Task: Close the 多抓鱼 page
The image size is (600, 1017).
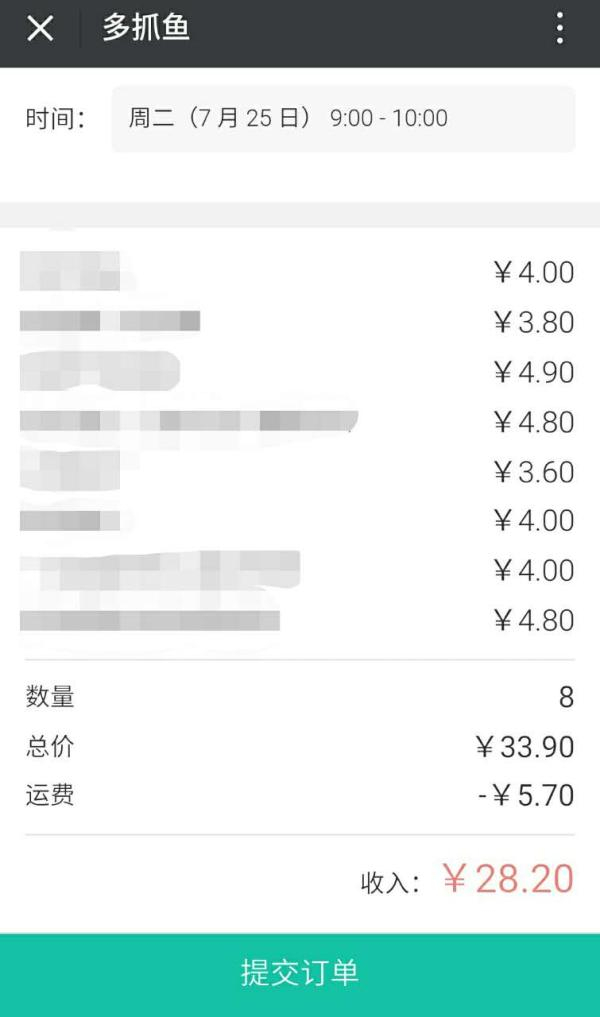Action: 40,29
